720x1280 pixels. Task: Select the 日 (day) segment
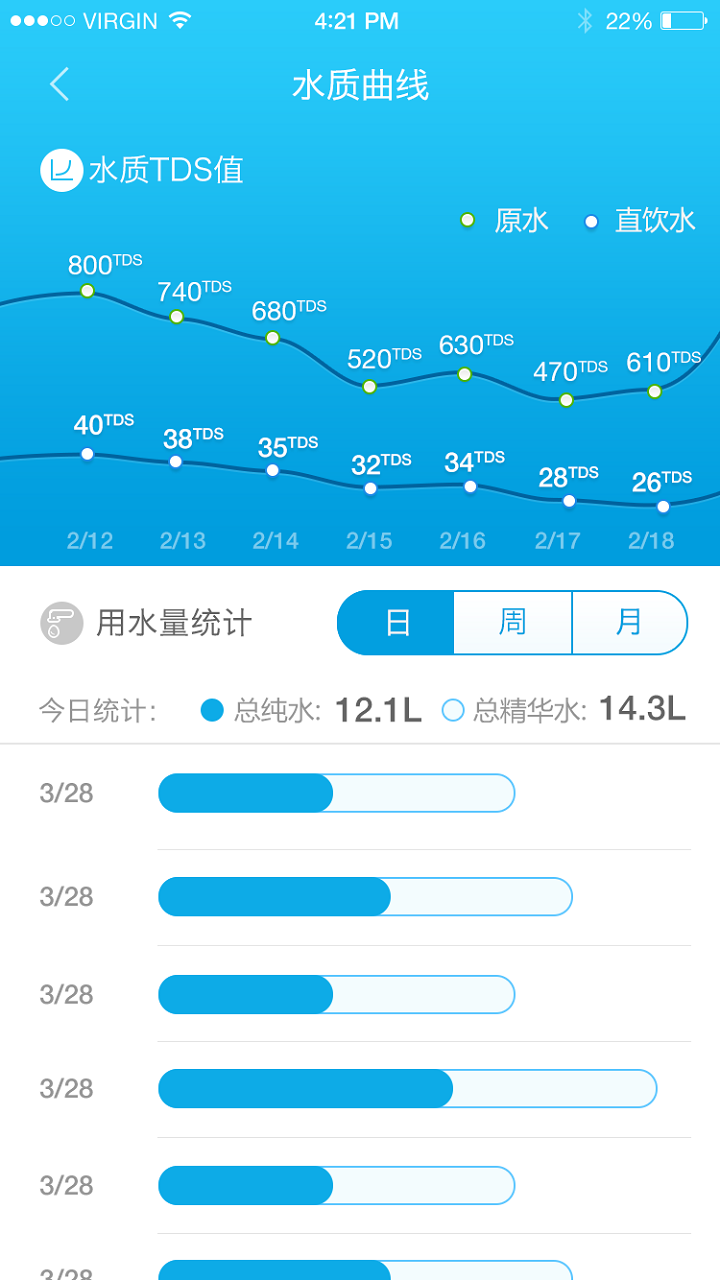coord(397,623)
